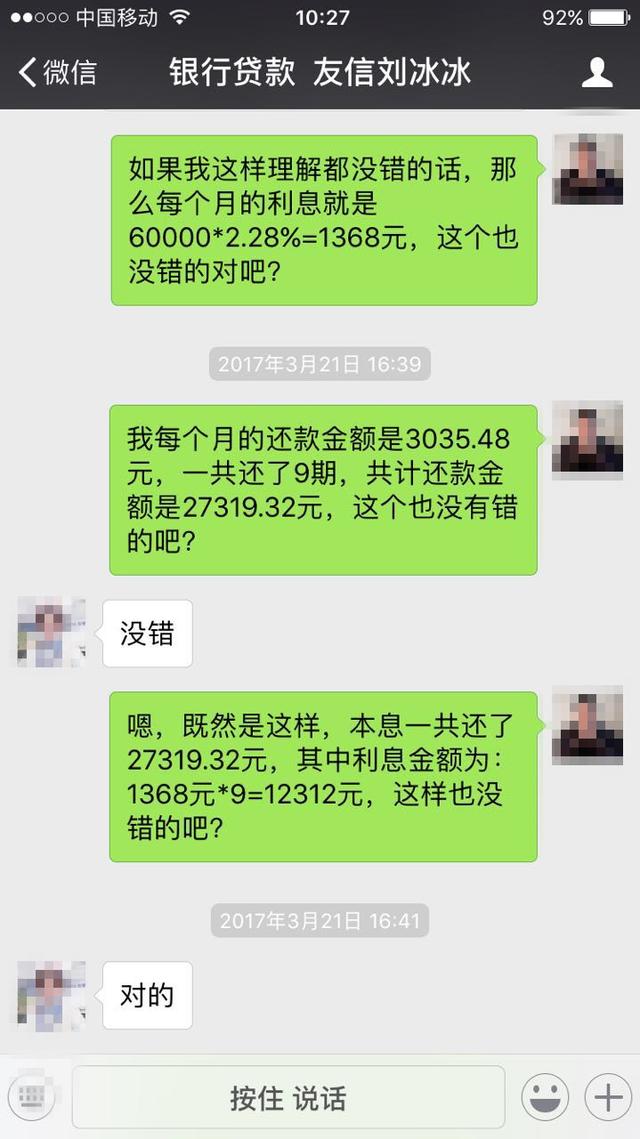The image size is (640, 1139).
Task: Open own avatar beside the 1368元*9 message
Action: coord(587,725)
